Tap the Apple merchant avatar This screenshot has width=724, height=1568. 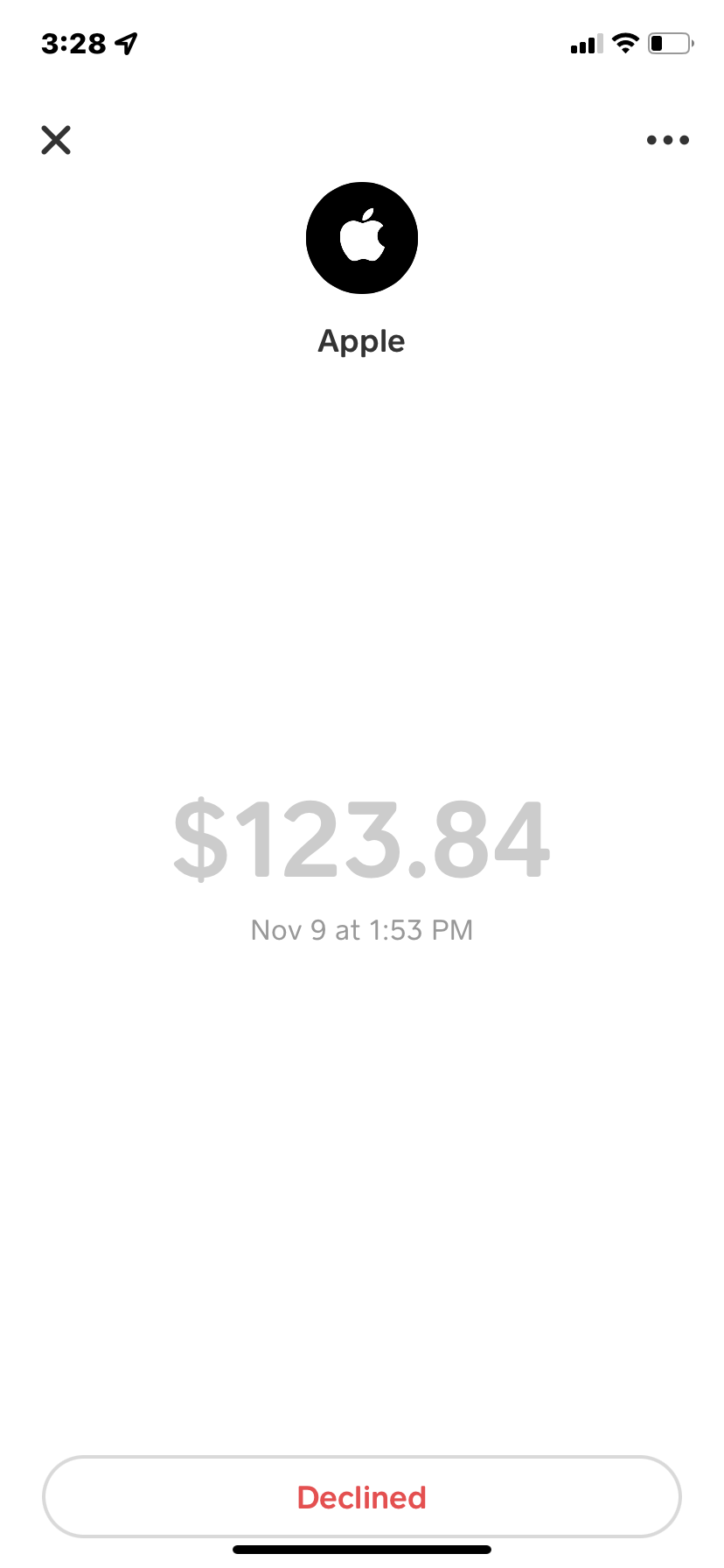point(362,238)
